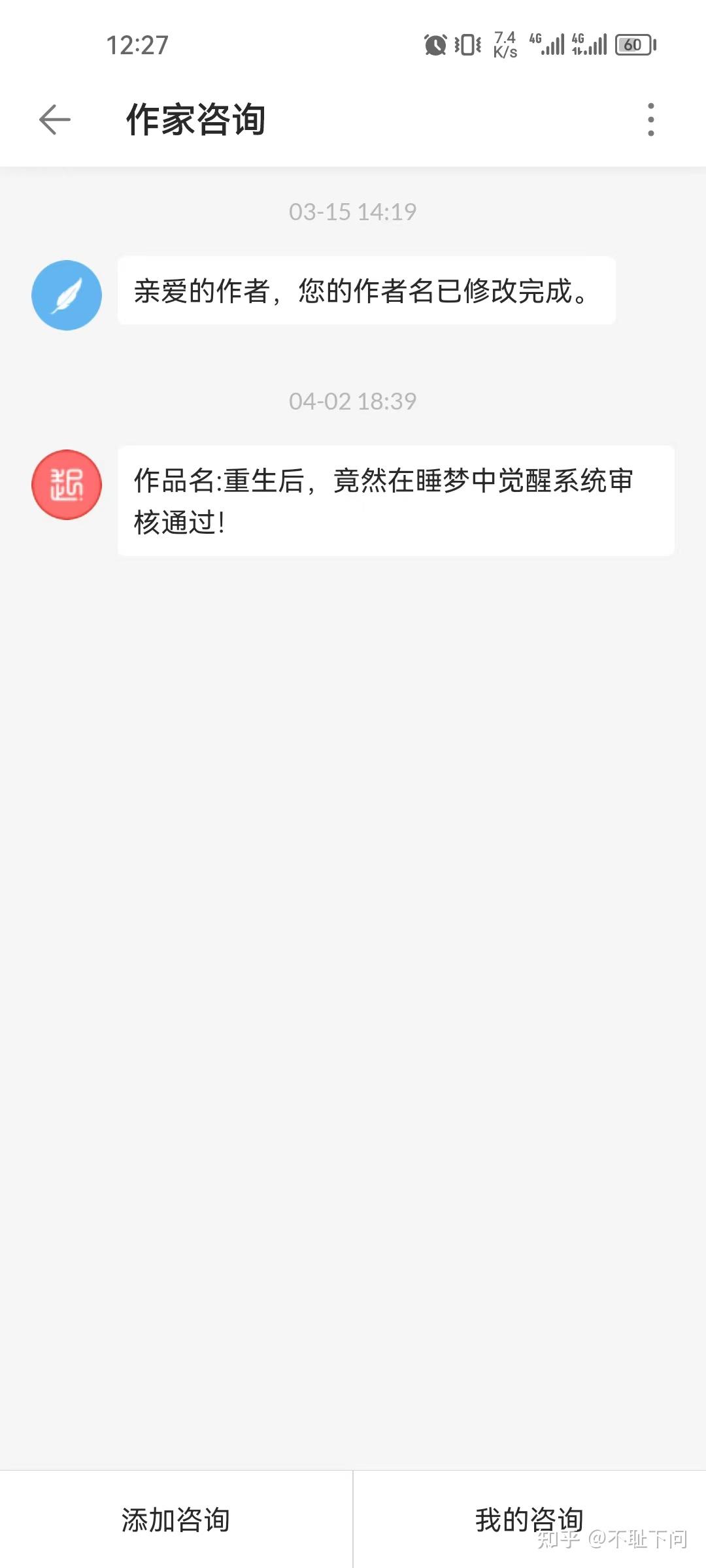Tap 添加咨询 to add a consultation
The image size is (706, 1568).
click(x=176, y=1520)
